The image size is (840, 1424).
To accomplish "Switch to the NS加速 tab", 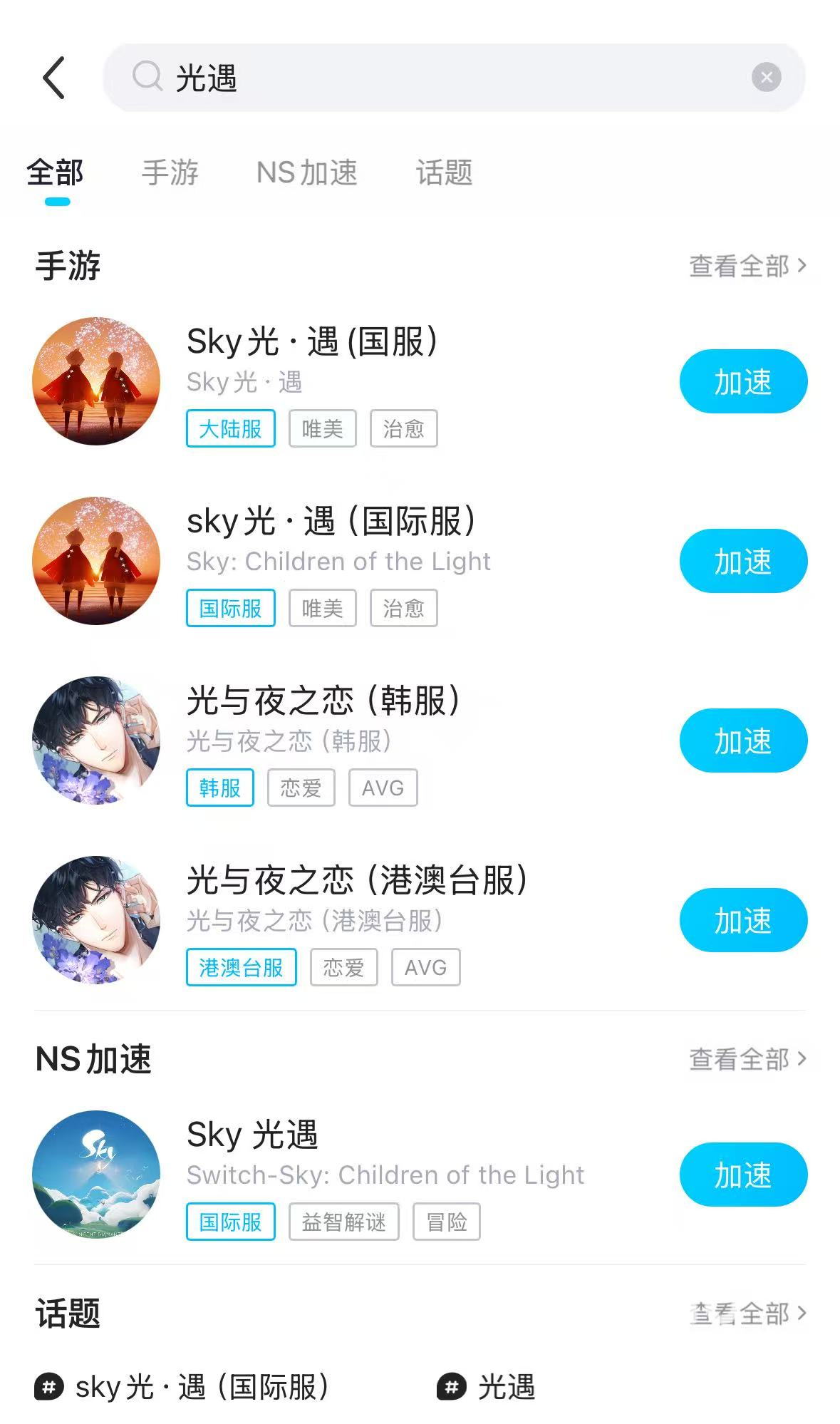I will (306, 173).
